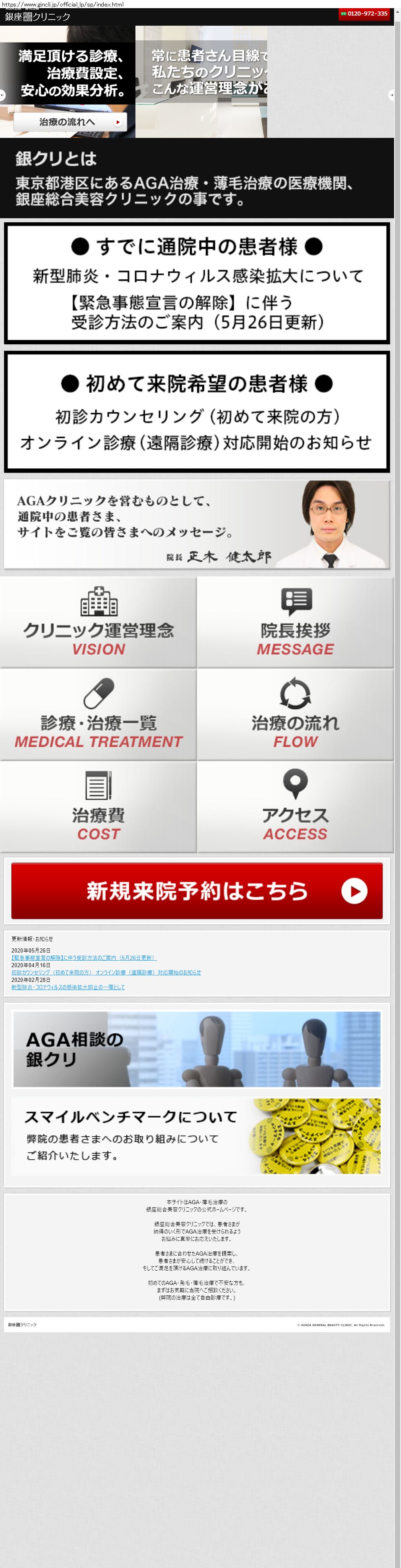Open the スマイルベンチマークについて banner

point(197,1136)
